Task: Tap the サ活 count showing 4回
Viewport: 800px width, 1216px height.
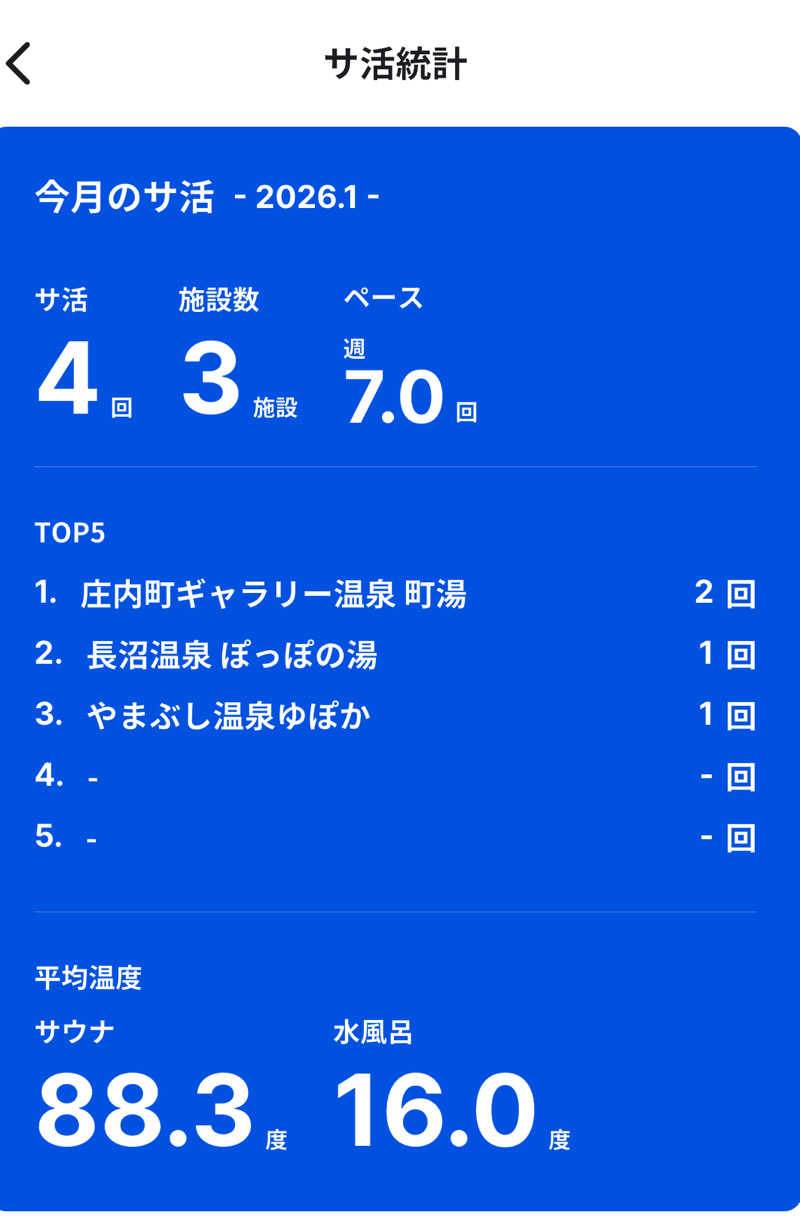Action: pyautogui.click(x=75, y=380)
